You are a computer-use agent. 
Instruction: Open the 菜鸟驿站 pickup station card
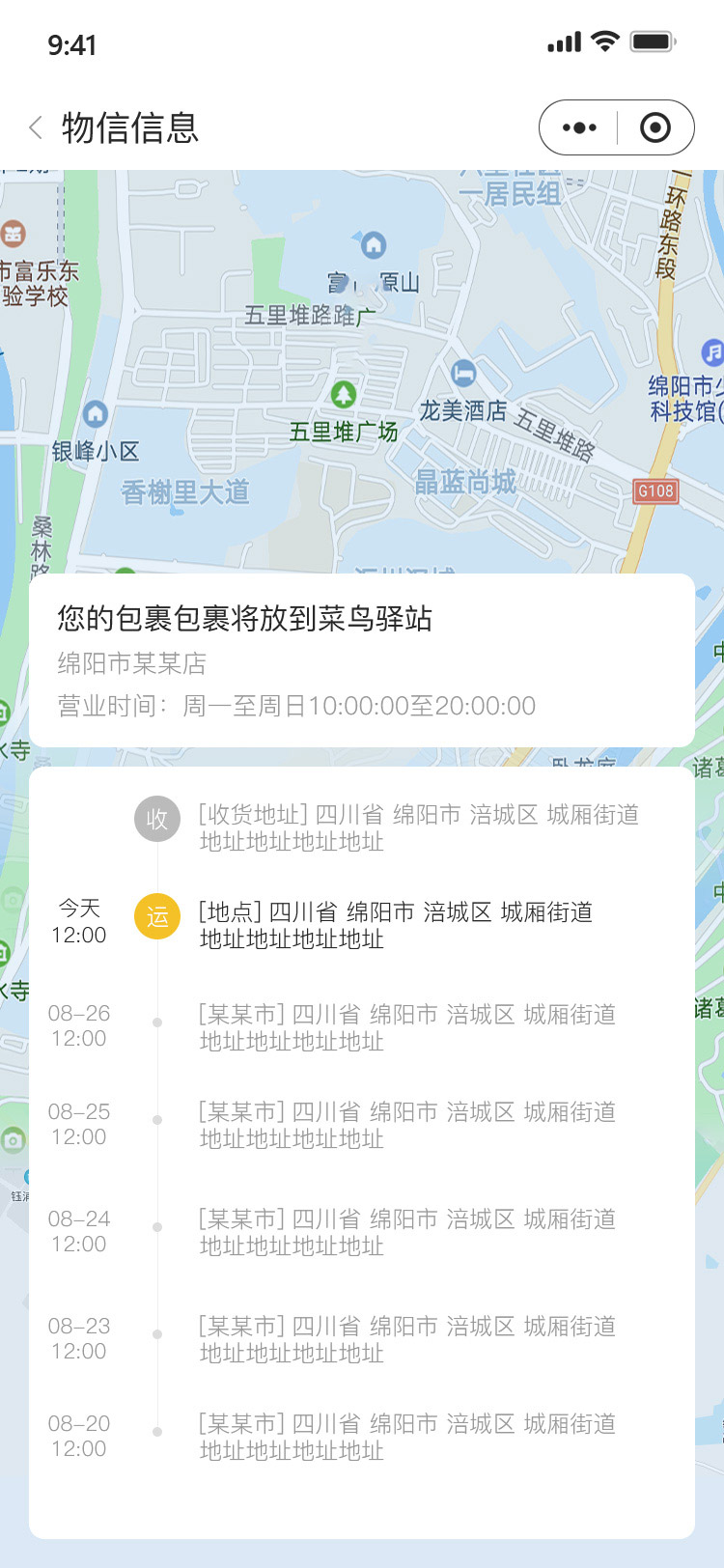click(362, 660)
